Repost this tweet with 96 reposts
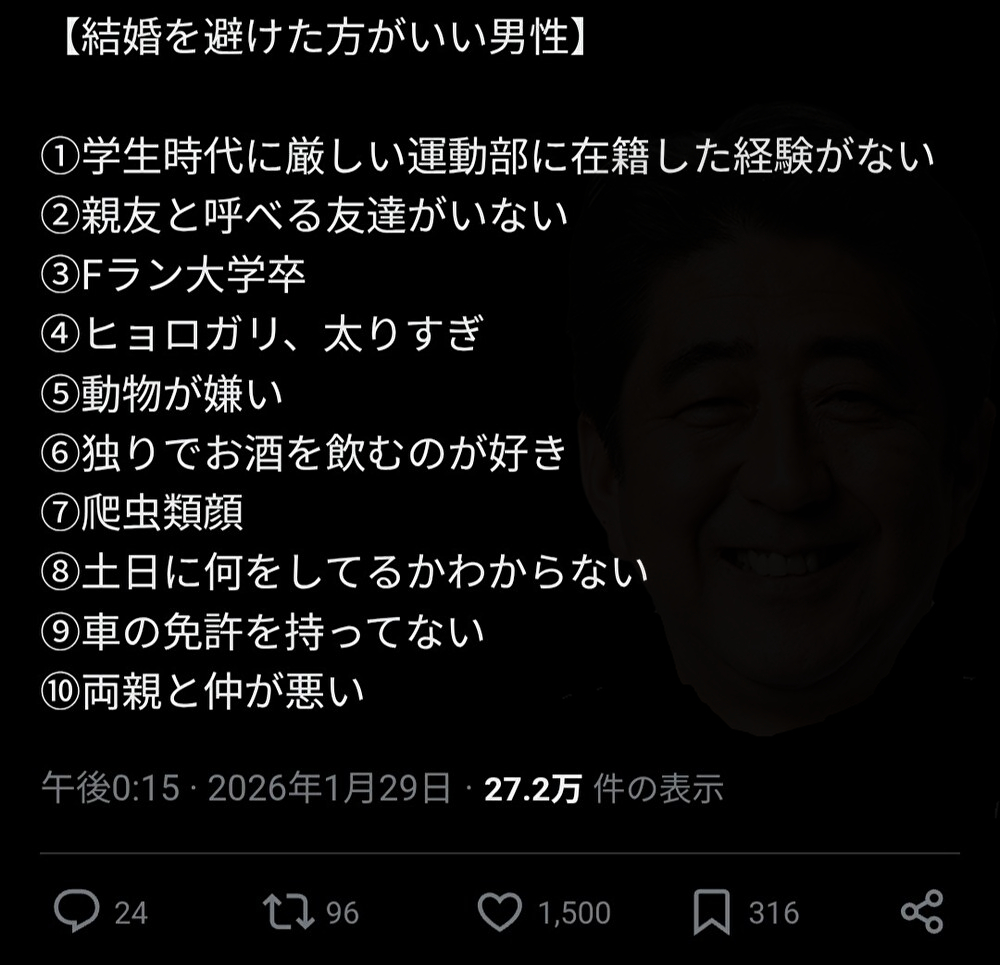This screenshot has height=965, width=1000. 286,912
